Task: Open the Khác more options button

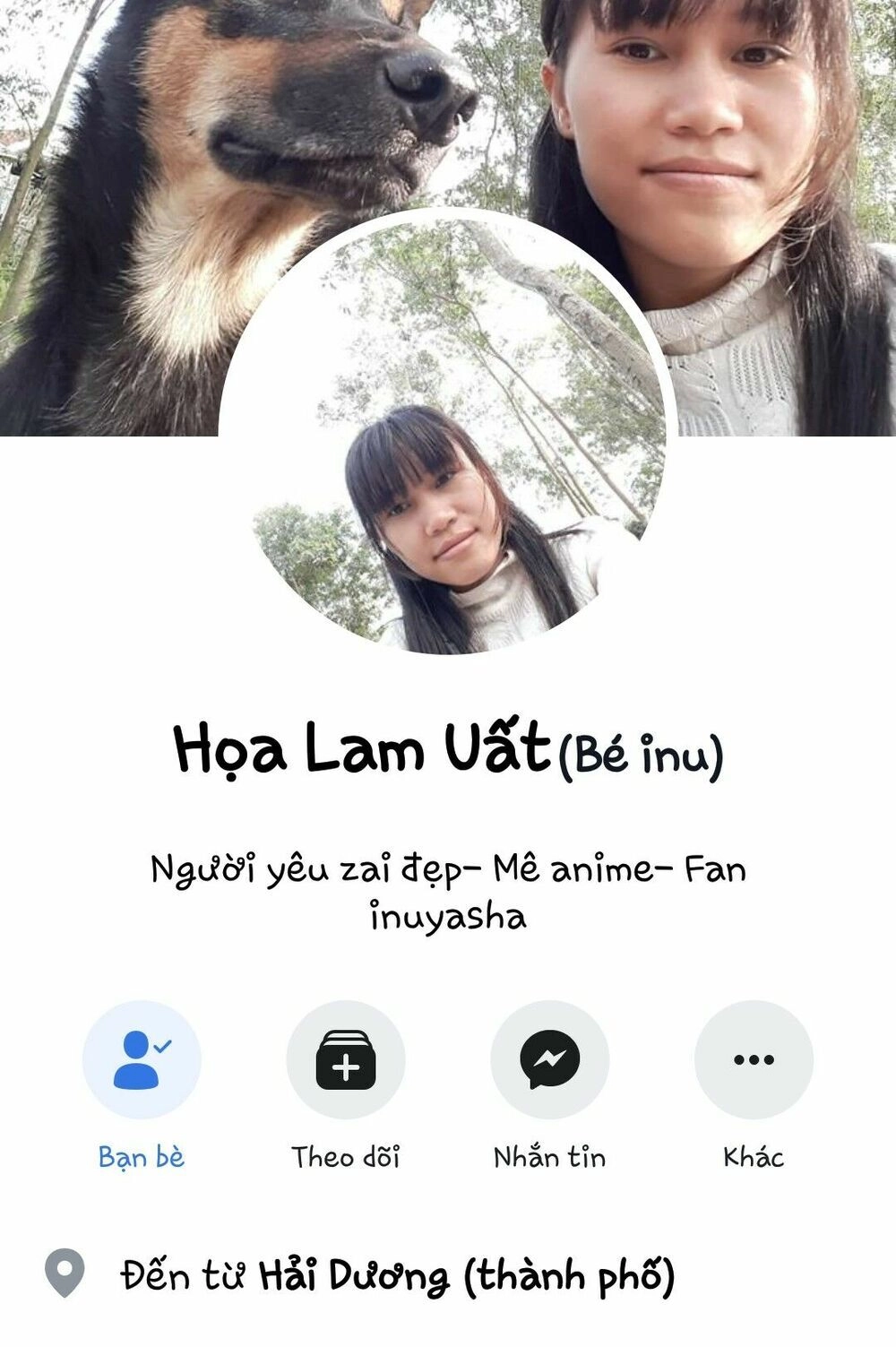Action: point(754,1059)
